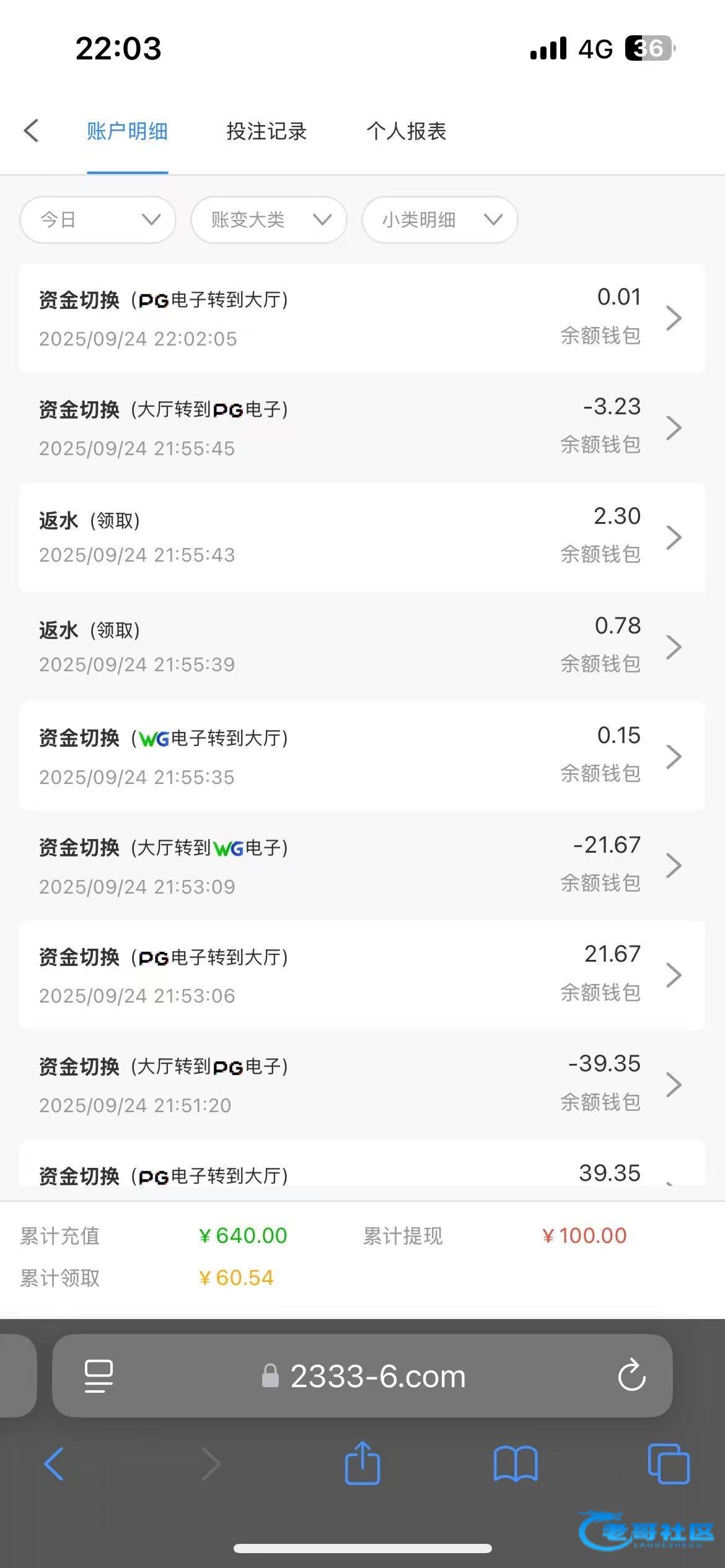The height and width of the screenshot is (1568, 725).
Task: Open the 小类明细 filter dropdown
Action: [x=440, y=220]
